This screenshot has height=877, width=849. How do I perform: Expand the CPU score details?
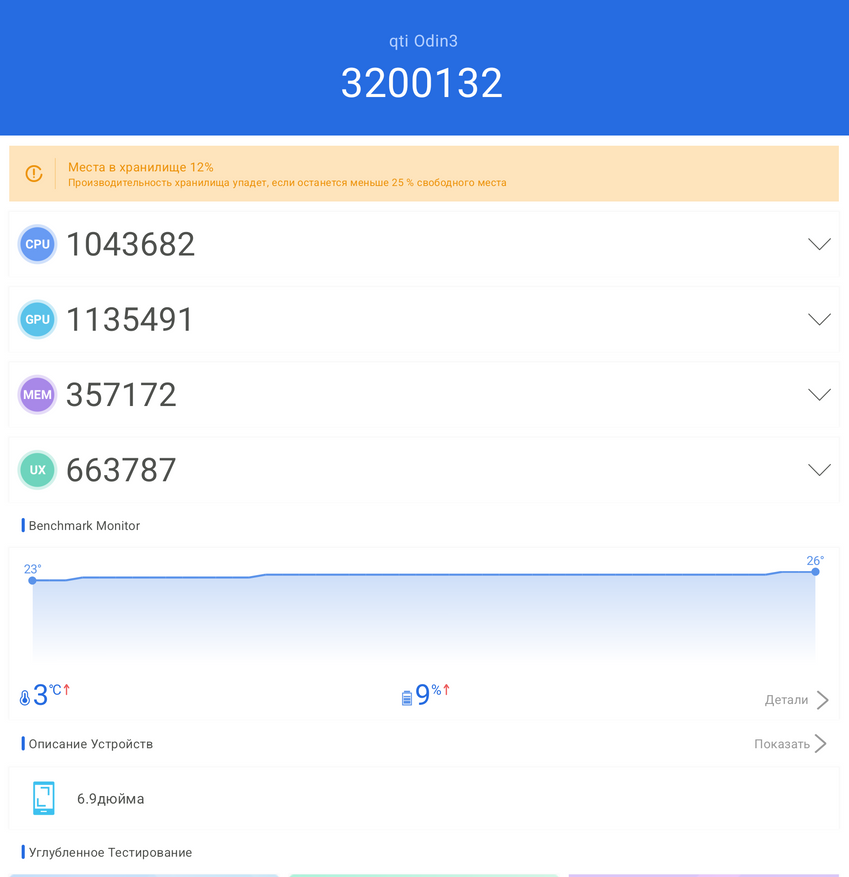click(x=818, y=245)
